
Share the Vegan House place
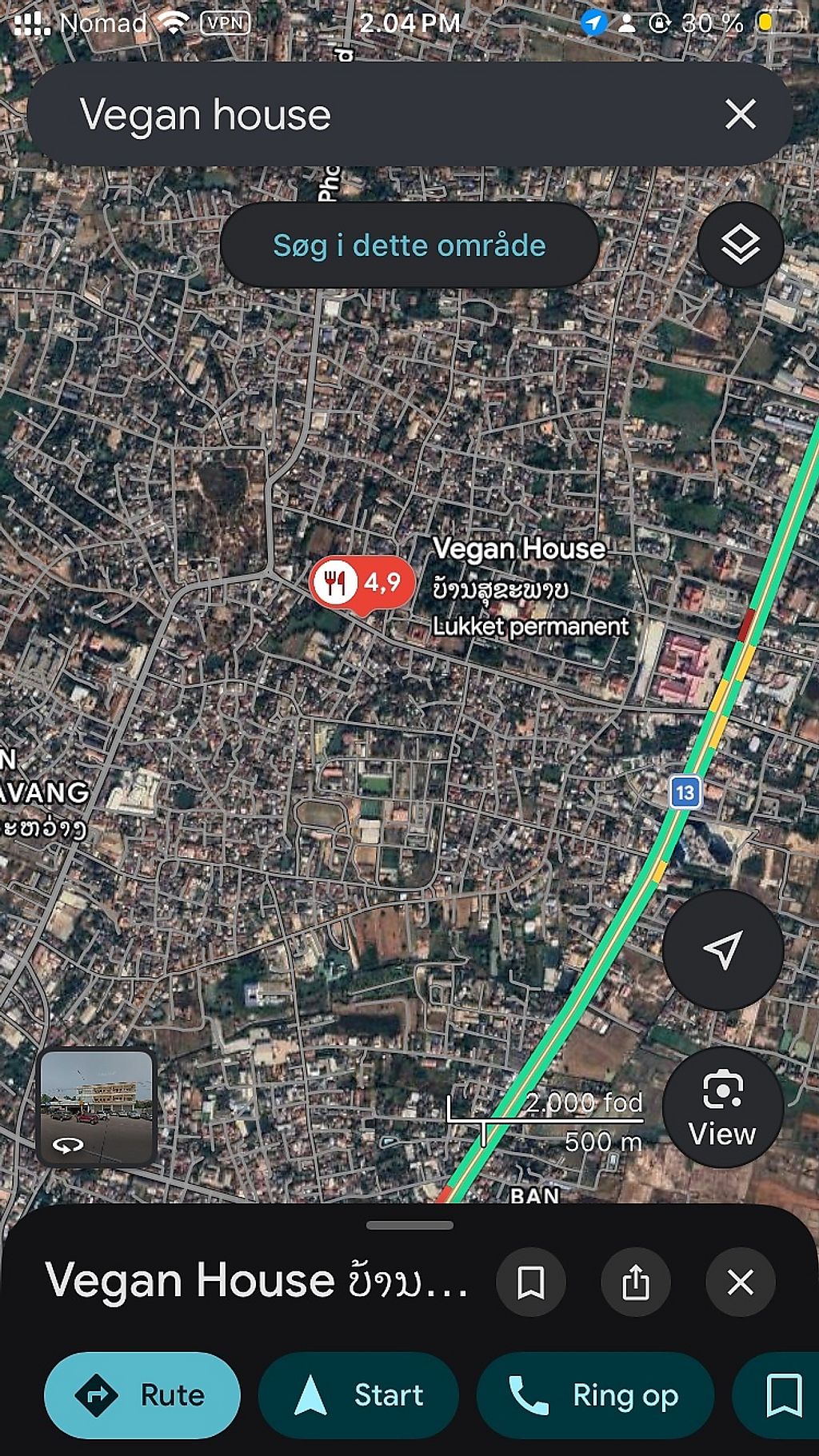[636, 1282]
